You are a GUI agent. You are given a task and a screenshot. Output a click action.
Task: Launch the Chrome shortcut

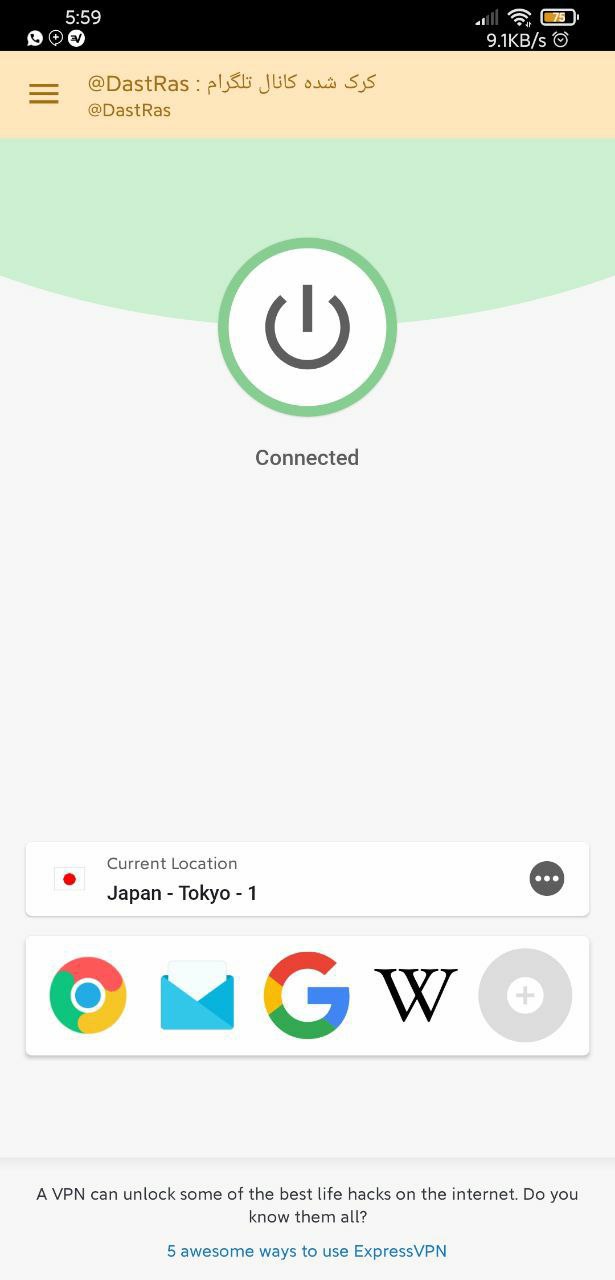point(88,995)
